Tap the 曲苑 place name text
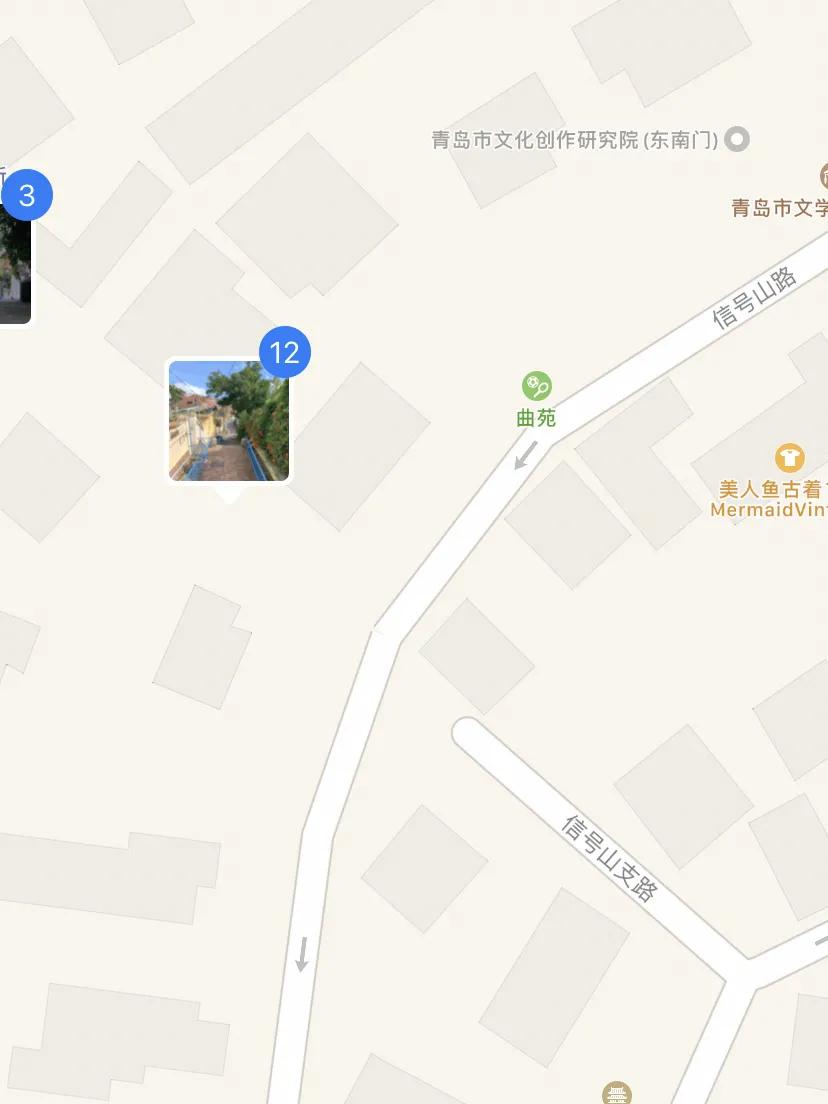Viewport: 828px width, 1104px height. [x=536, y=418]
